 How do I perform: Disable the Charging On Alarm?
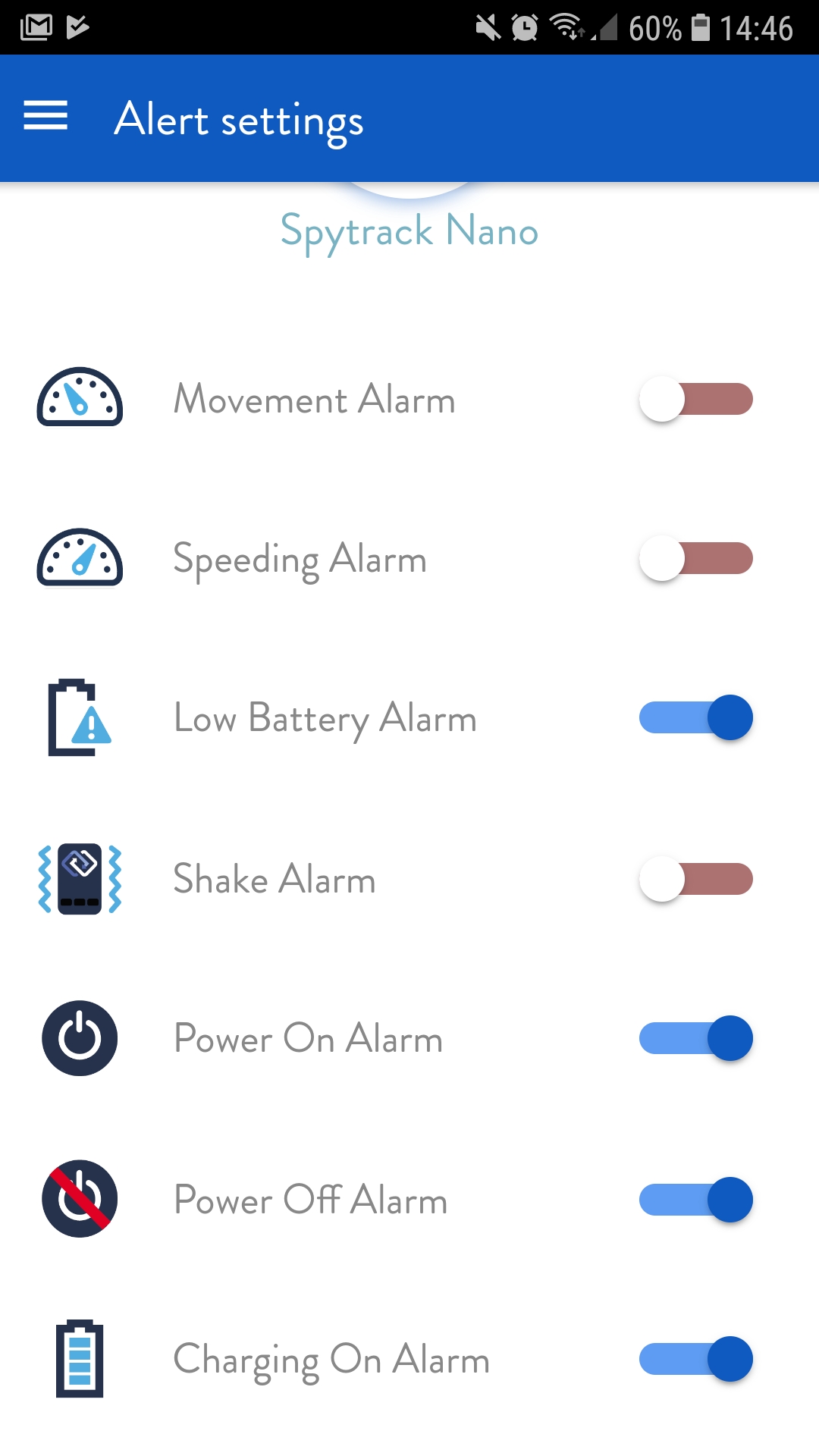(696, 1359)
